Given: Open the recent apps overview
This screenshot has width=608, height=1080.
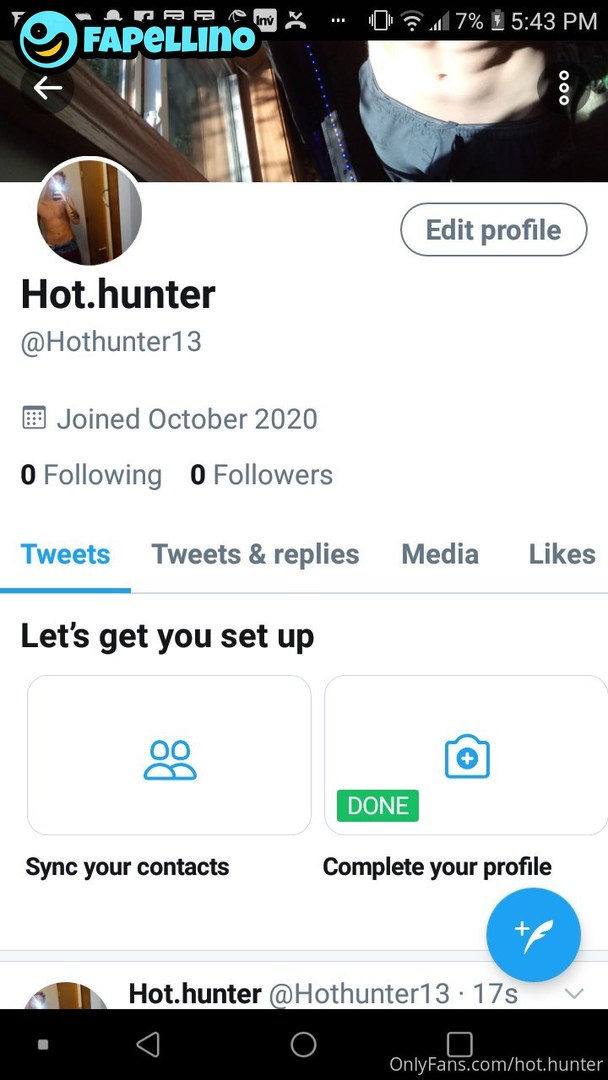Looking at the screenshot, I should [x=459, y=1045].
